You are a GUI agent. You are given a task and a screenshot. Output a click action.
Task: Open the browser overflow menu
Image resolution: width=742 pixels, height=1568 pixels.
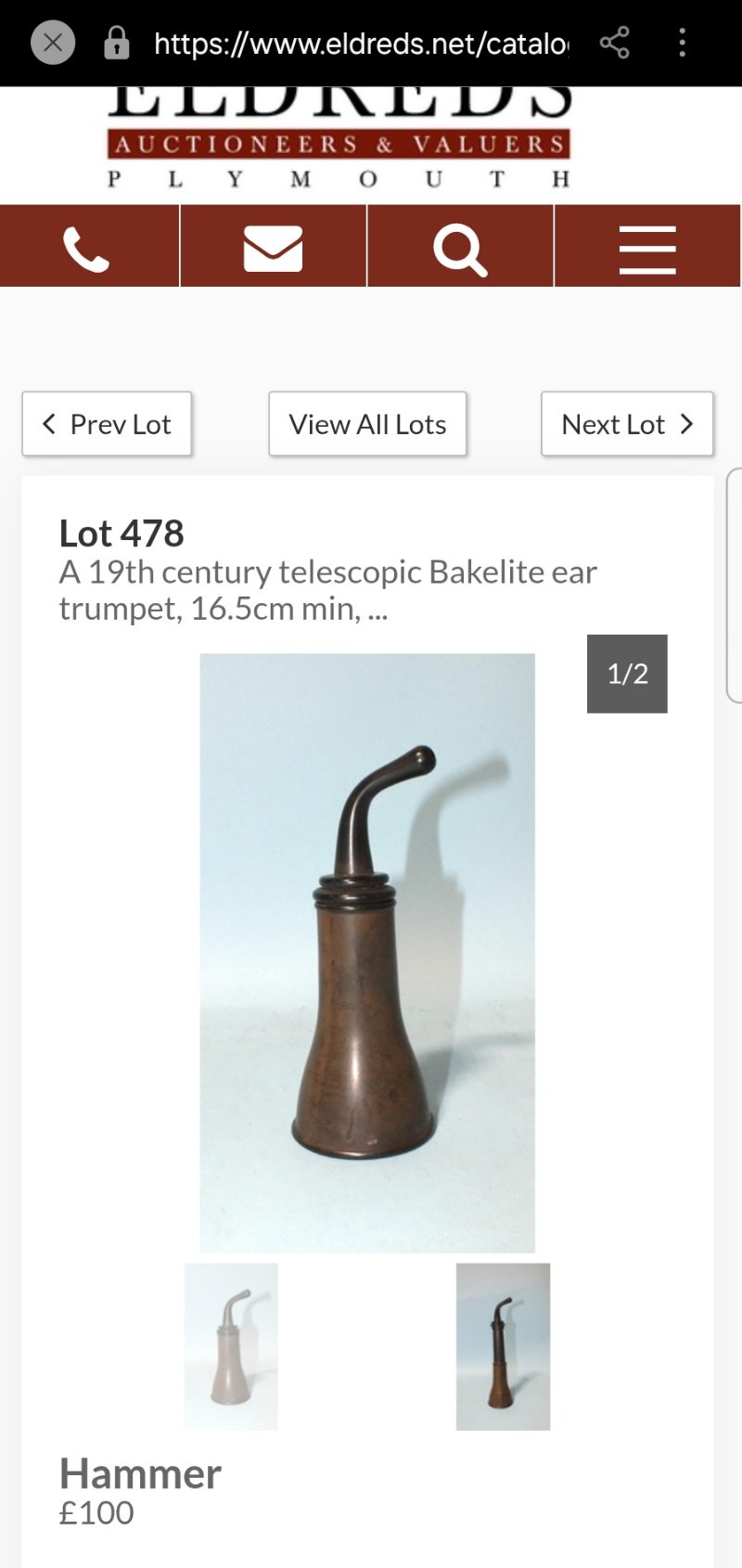(x=683, y=43)
